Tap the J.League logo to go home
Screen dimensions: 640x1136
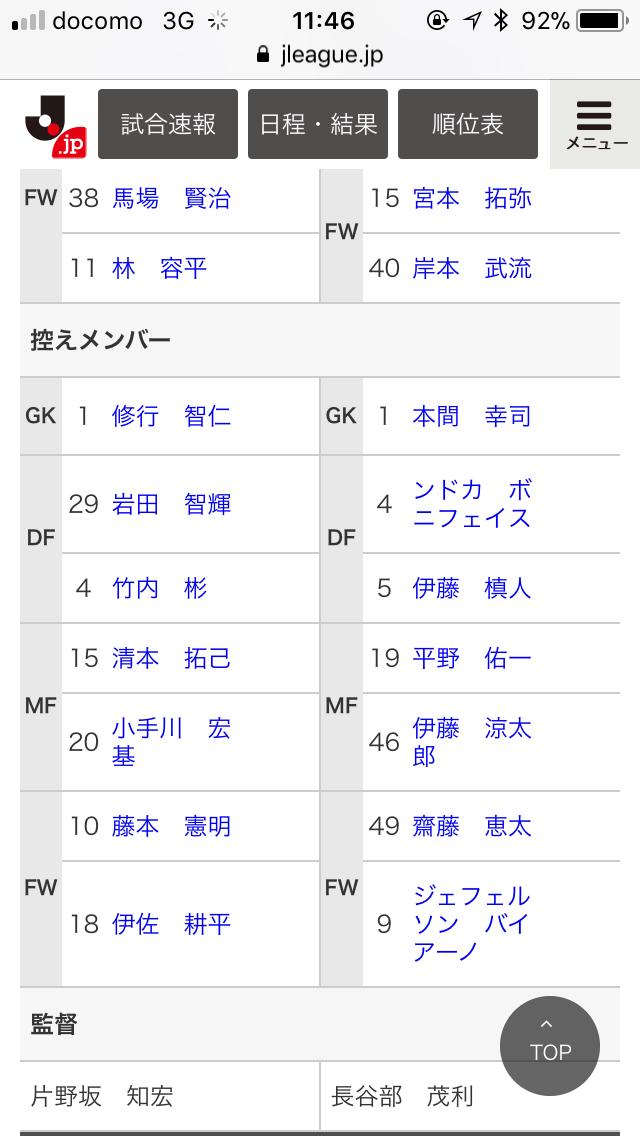56,126
